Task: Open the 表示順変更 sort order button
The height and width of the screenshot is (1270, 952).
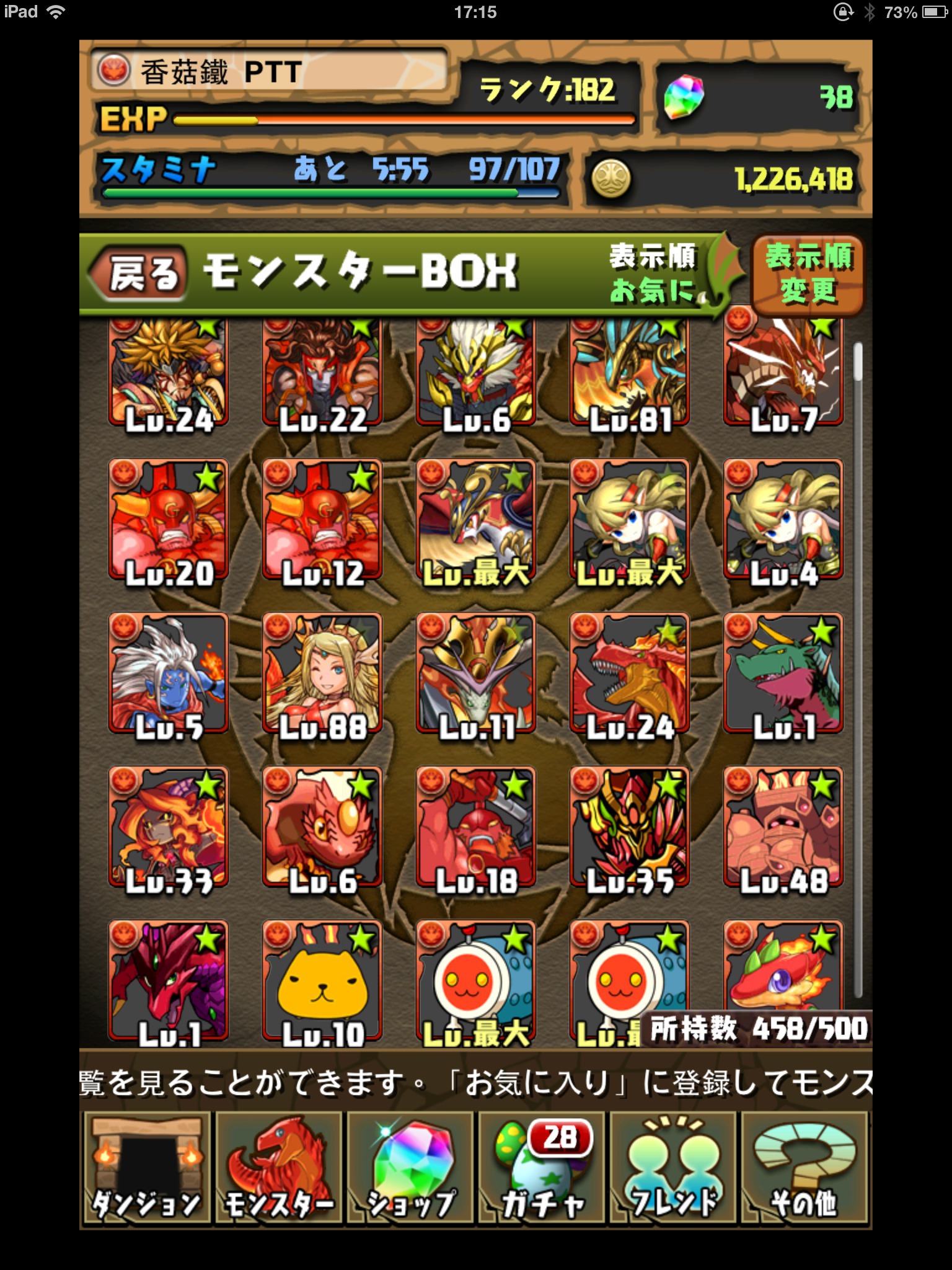Action: coord(808,274)
